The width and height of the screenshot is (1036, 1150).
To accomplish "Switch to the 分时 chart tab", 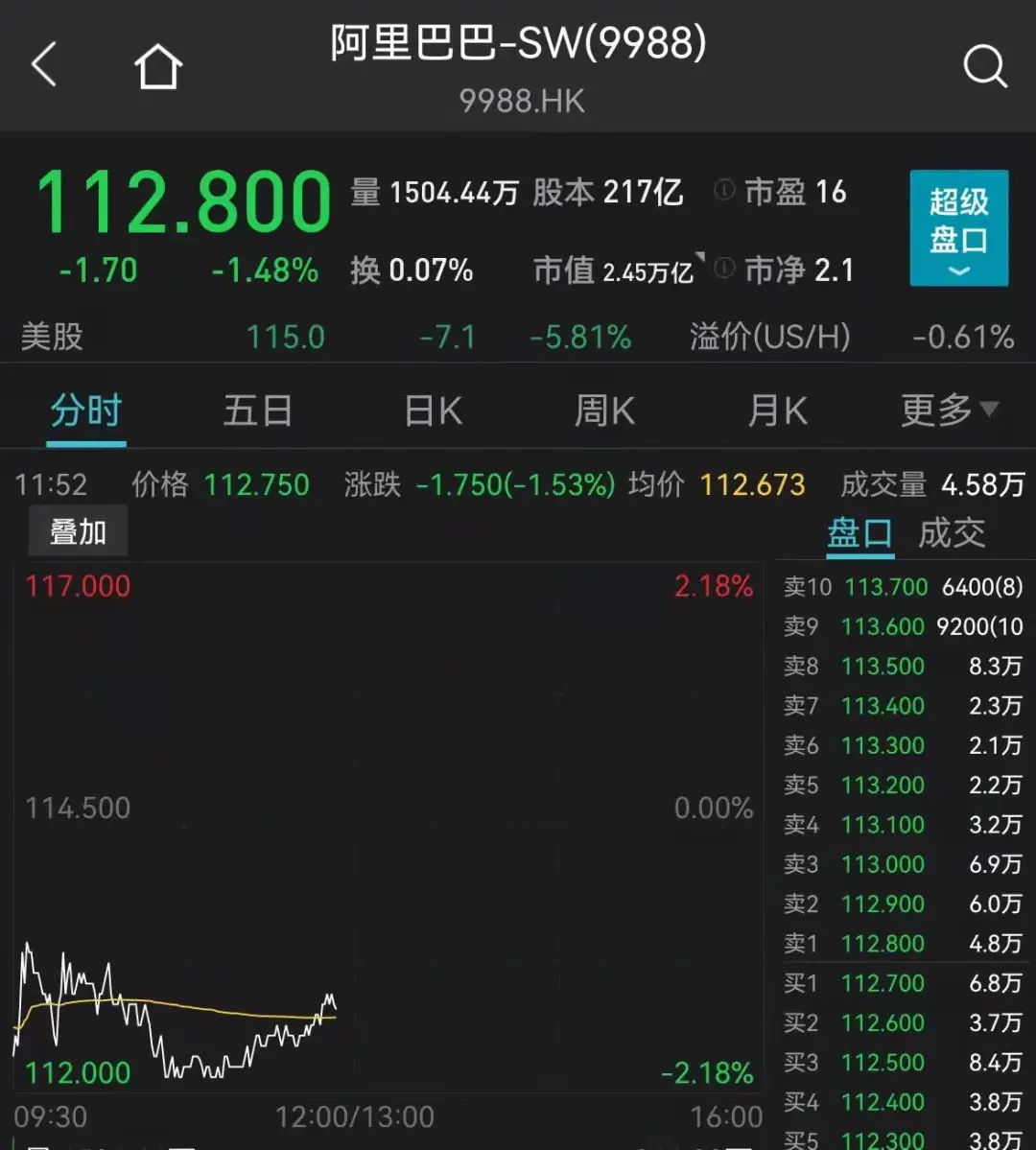I will pyautogui.click(x=86, y=411).
